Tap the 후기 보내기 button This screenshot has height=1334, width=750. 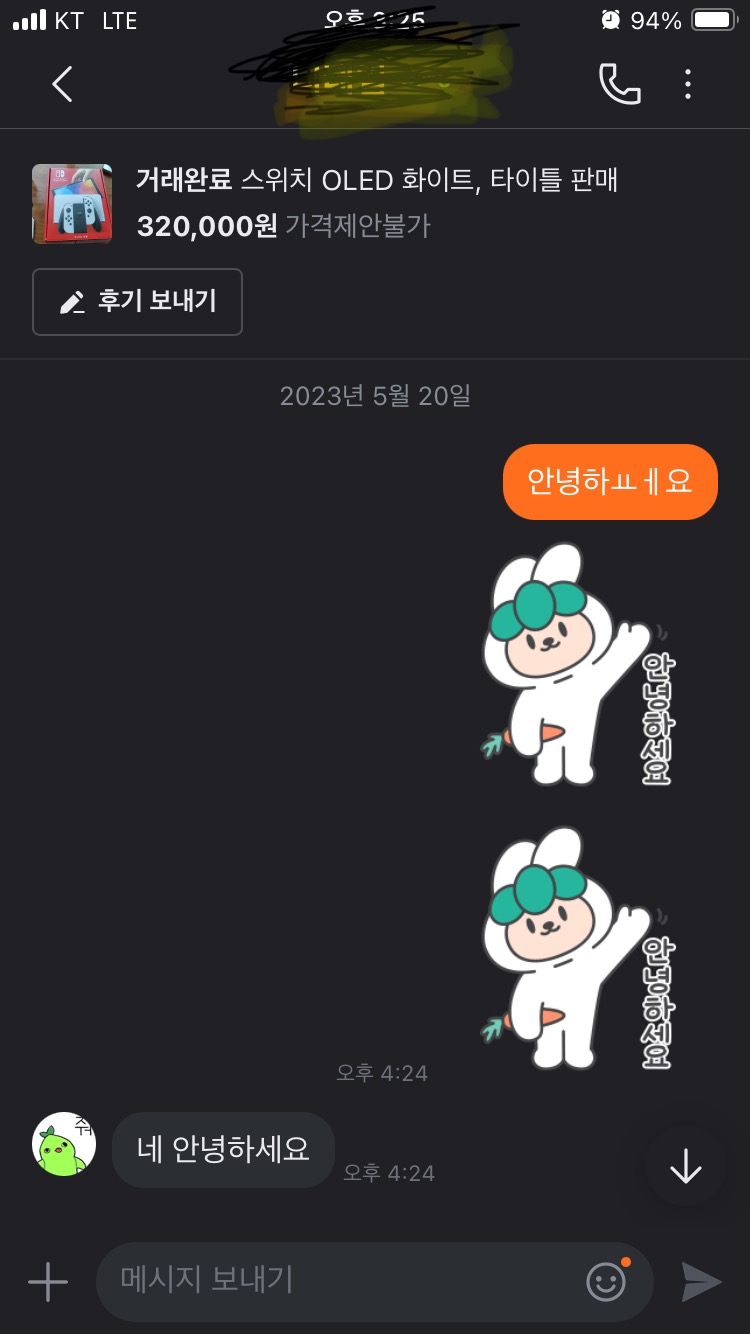point(137,302)
